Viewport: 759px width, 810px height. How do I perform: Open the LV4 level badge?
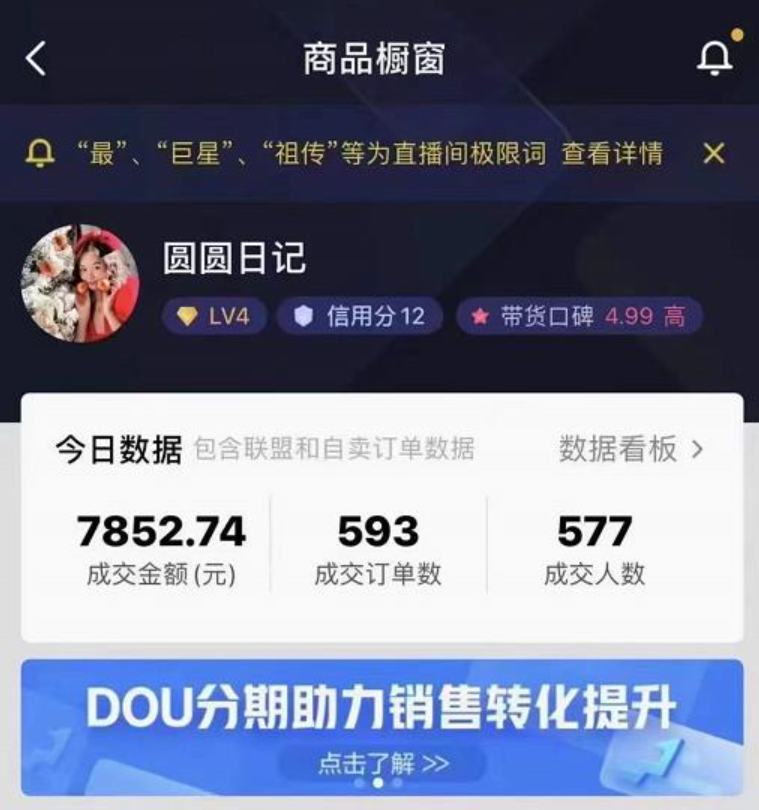click(213, 317)
